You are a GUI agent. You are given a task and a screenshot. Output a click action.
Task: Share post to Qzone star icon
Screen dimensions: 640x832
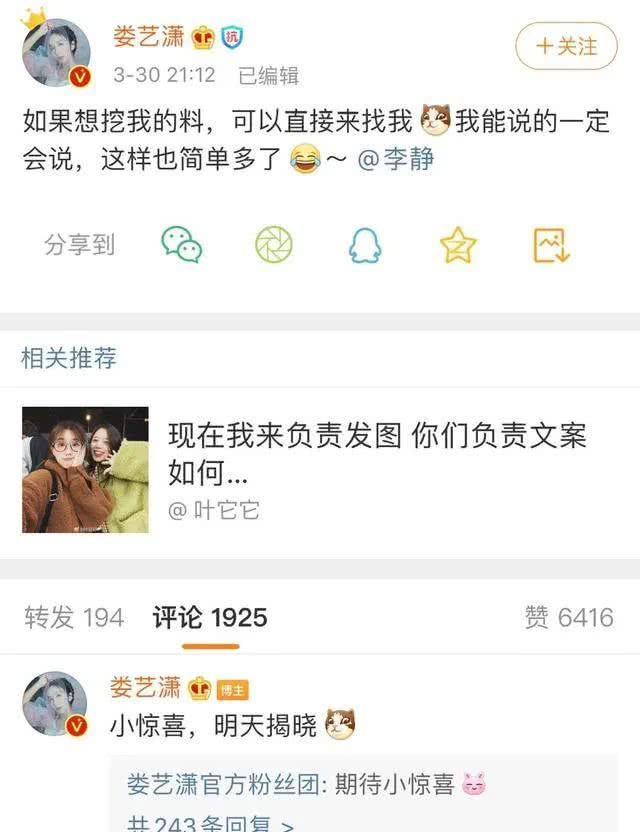tap(457, 244)
